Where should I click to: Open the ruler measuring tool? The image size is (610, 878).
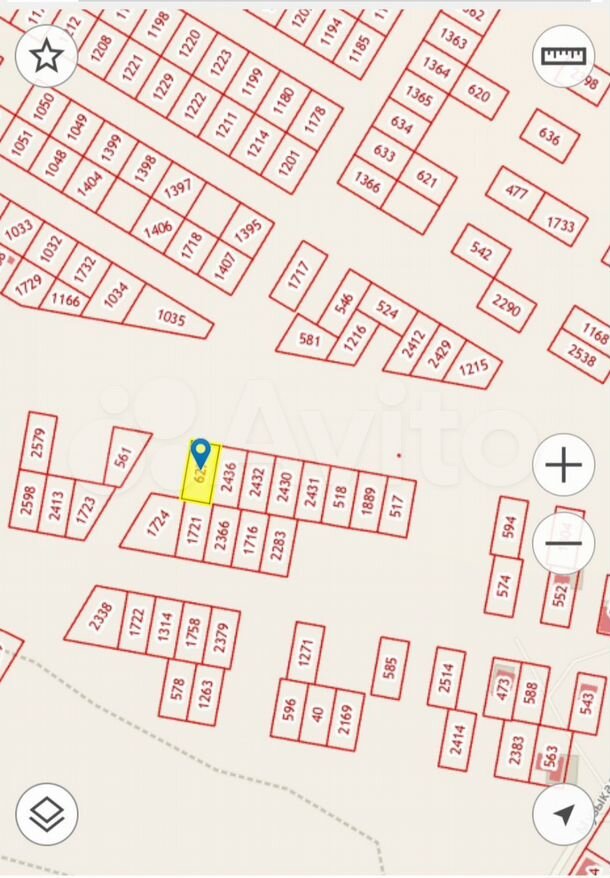pyautogui.click(x=564, y=56)
